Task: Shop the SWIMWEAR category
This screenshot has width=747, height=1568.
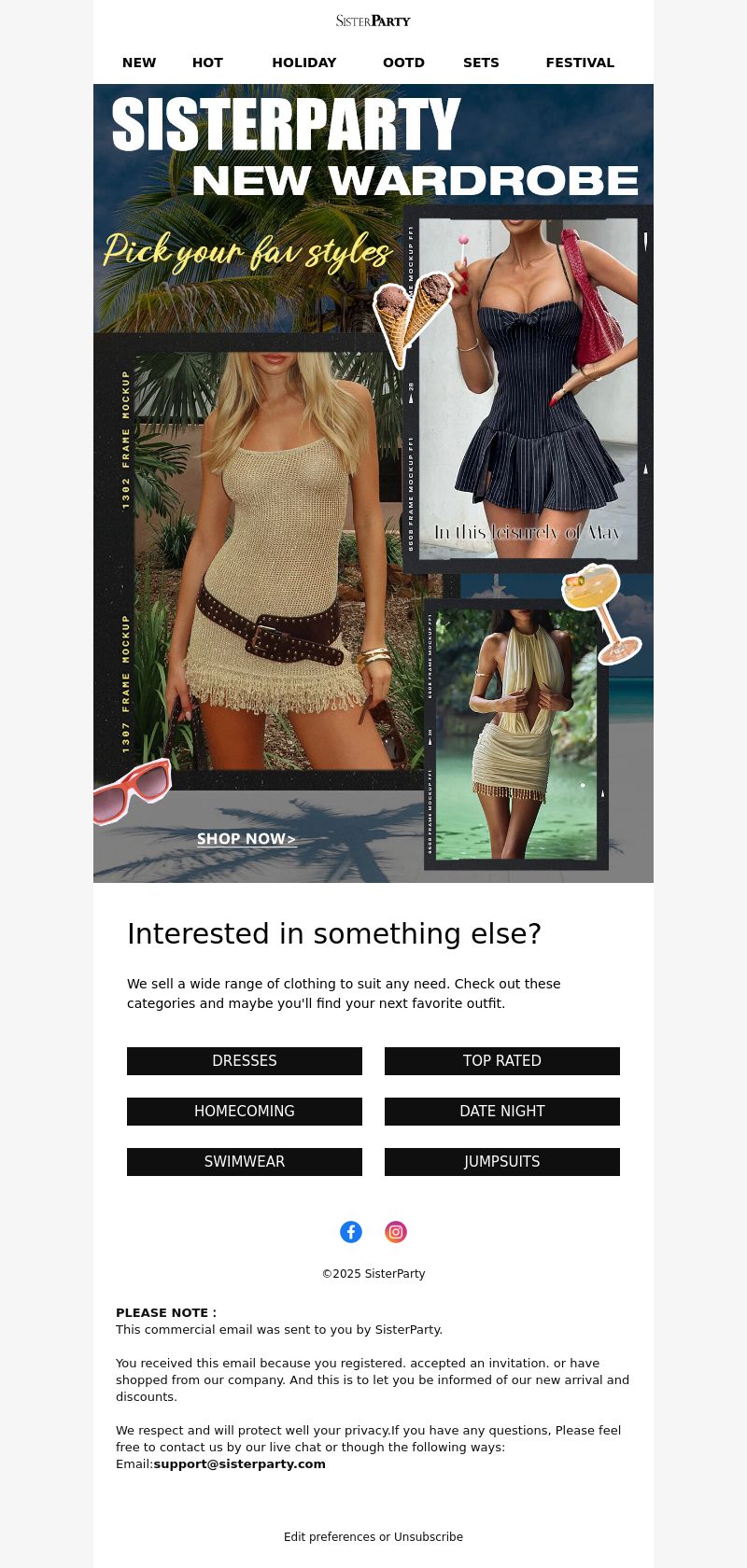Action: tap(245, 1162)
